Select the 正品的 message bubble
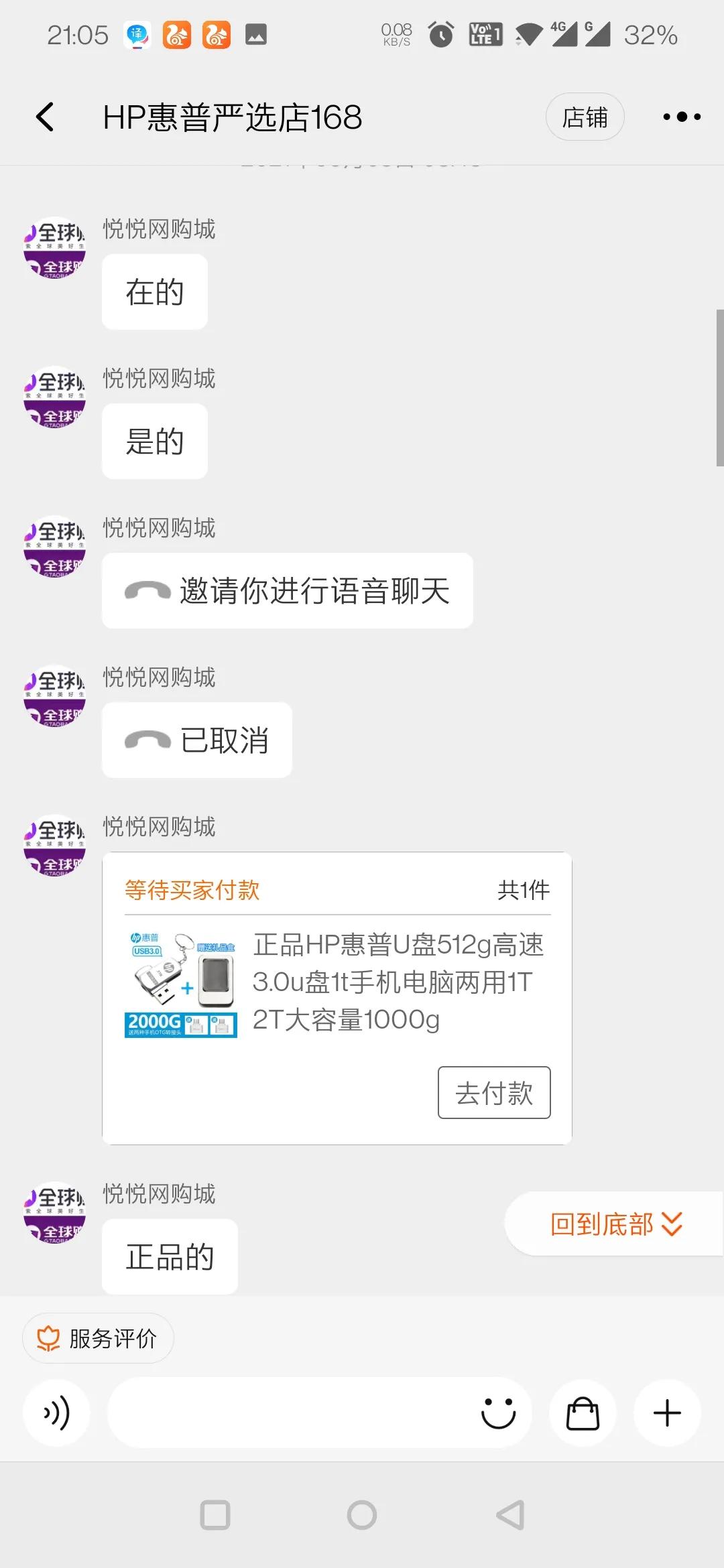 (x=169, y=1256)
